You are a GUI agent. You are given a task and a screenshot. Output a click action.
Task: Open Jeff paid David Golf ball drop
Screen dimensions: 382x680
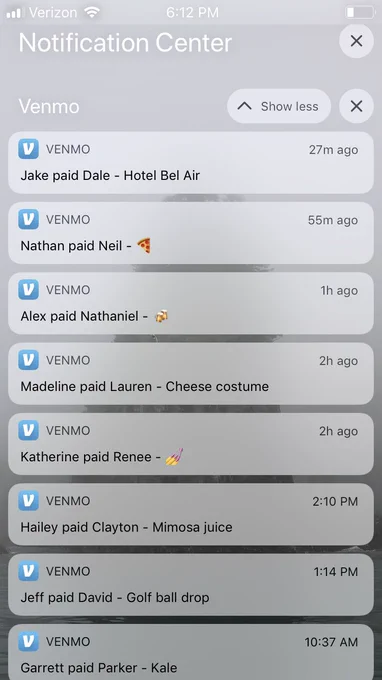[x=191, y=584]
